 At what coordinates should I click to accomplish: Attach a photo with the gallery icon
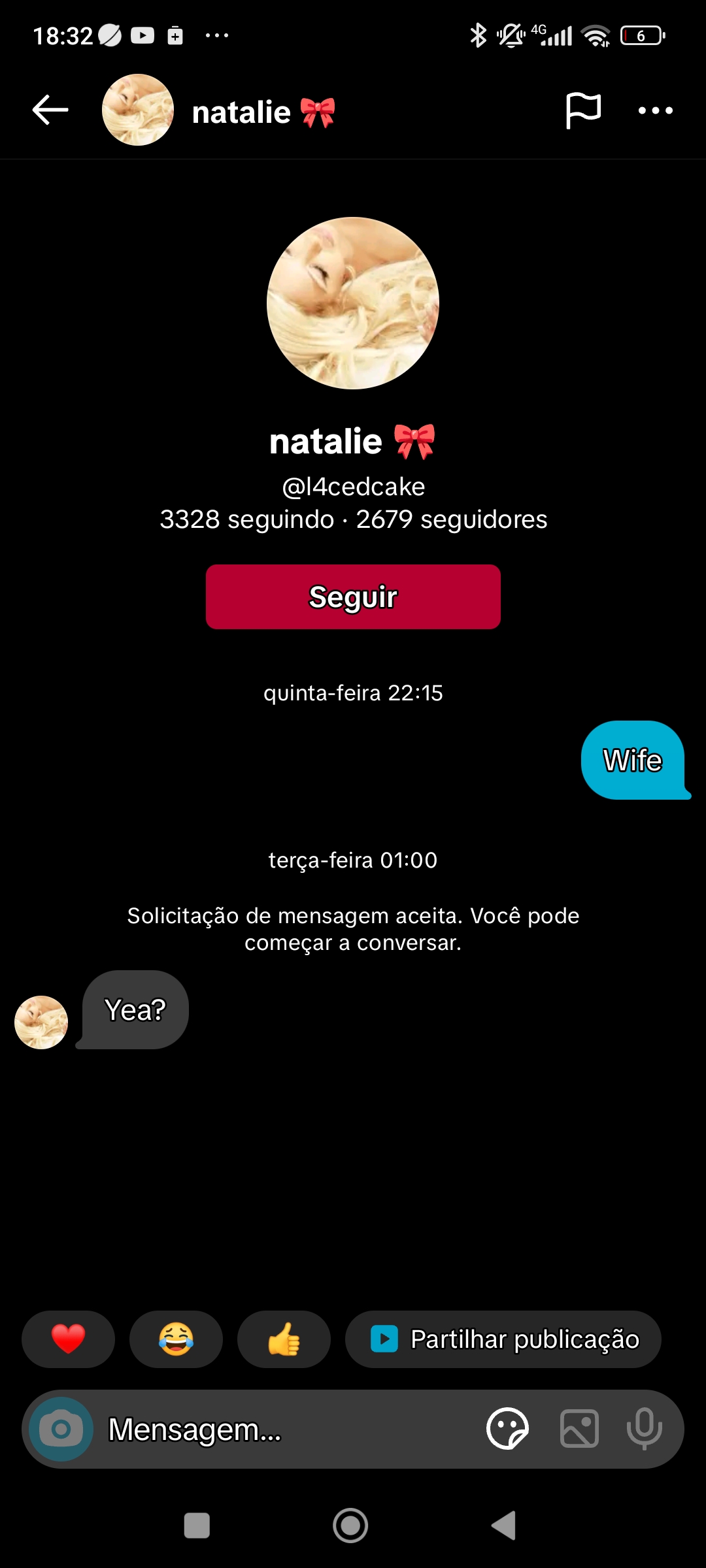pyautogui.click(x=579, y=1429)
